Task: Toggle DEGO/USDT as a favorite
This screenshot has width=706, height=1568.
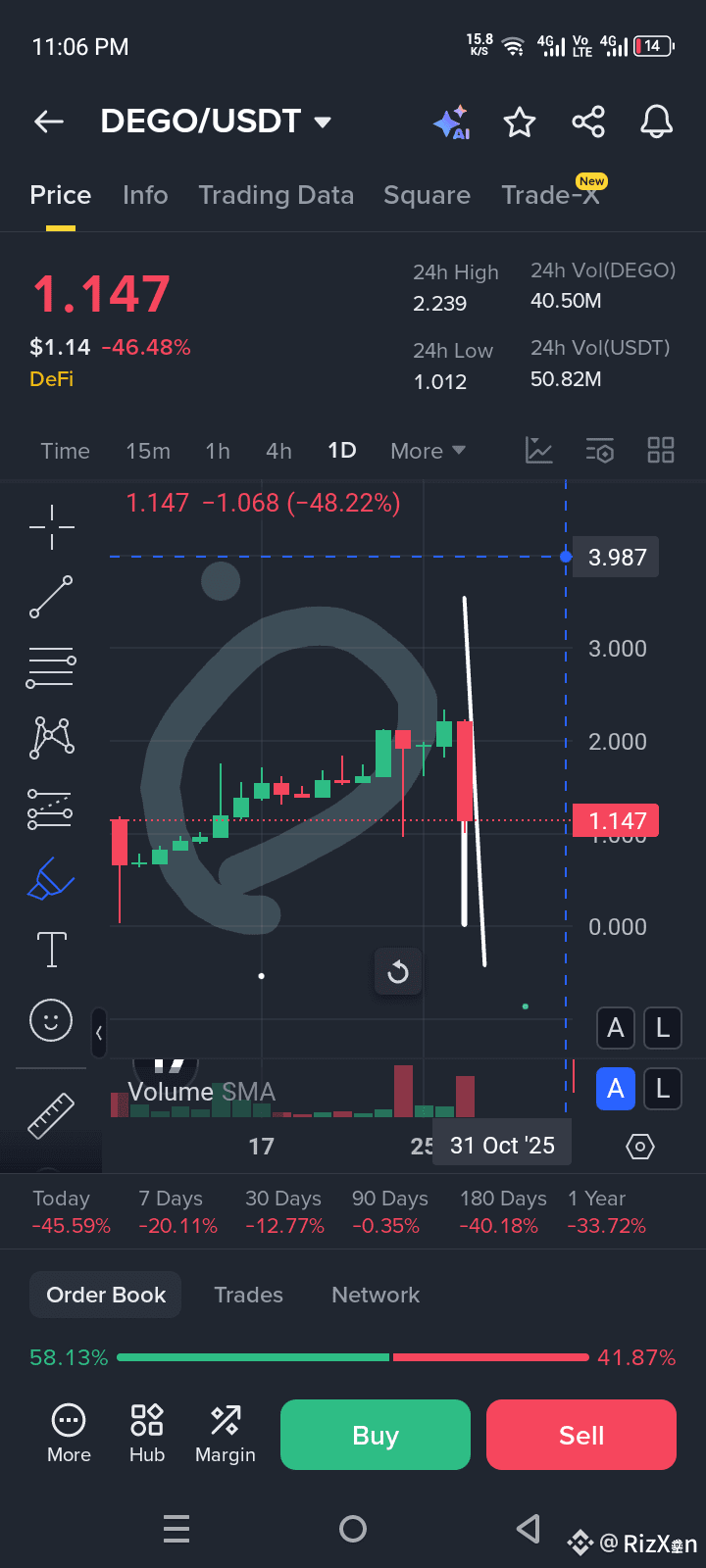Action: click(x=519, y=122)
